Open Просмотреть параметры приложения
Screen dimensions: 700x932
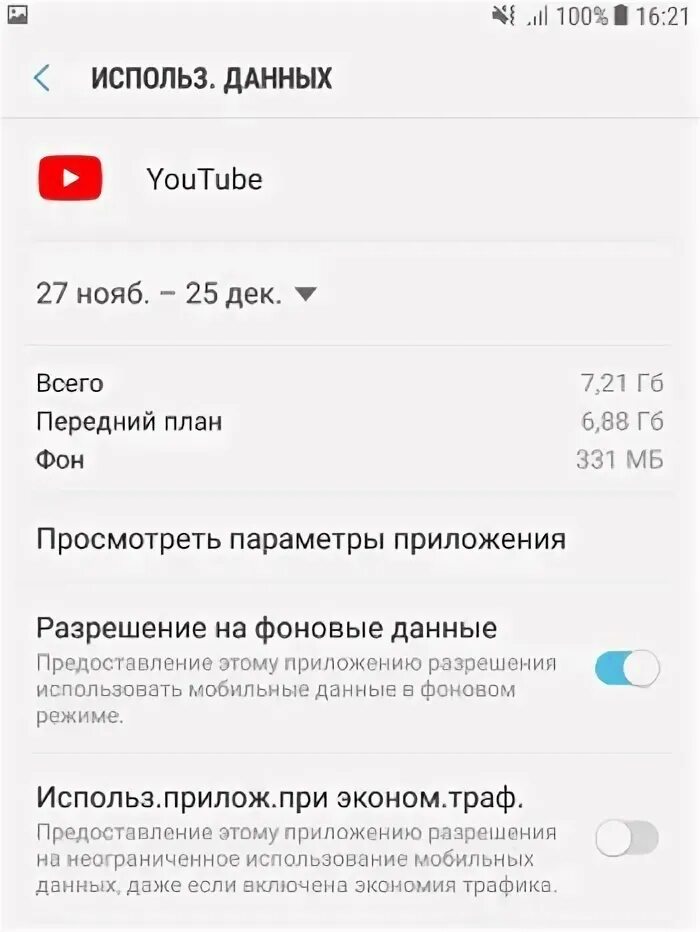(x=301, y=540)
